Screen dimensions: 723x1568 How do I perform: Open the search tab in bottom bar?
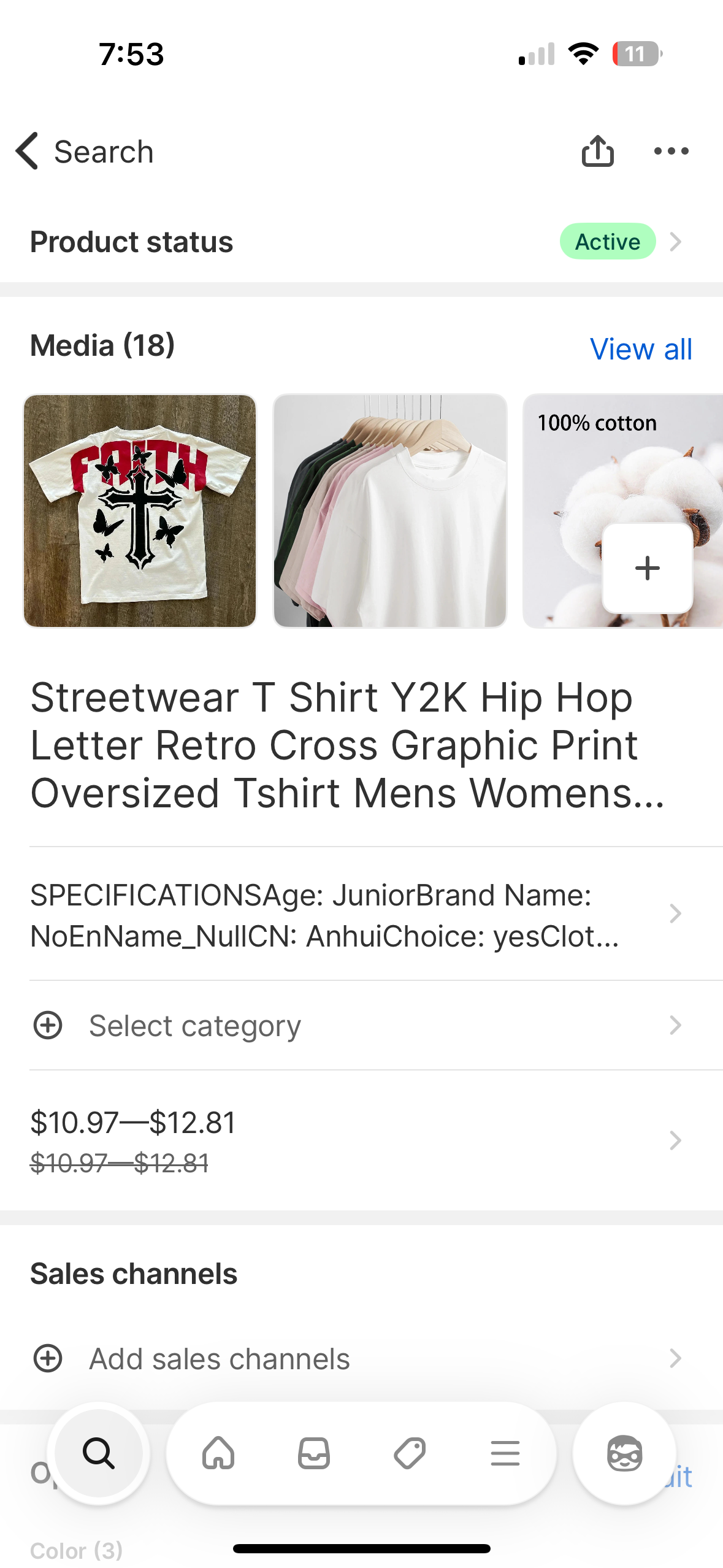coord(99,1453)
